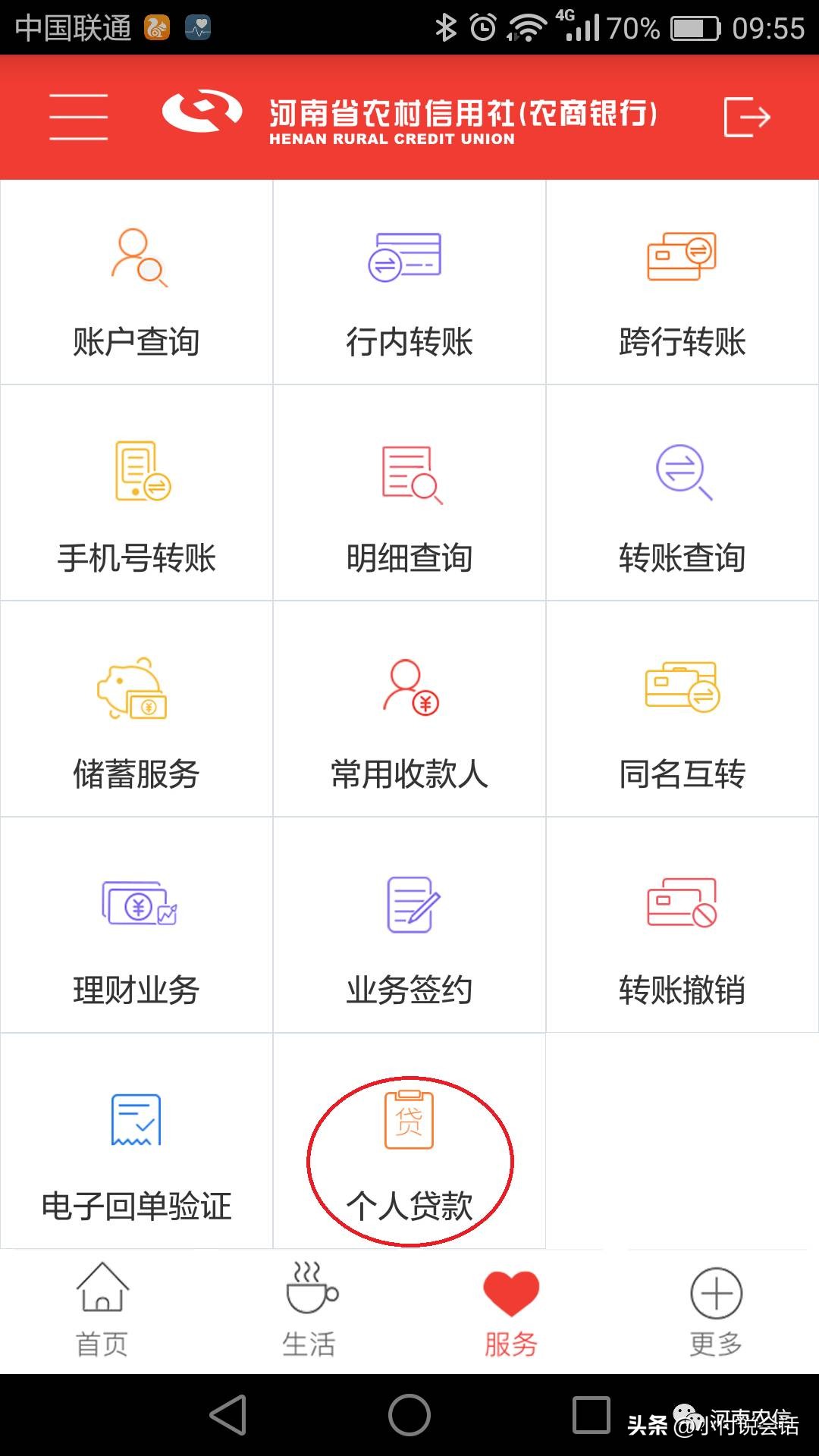Screen dimensions: 819x1456
Task: Open 账户查询 account inquiry
Action: tap(136, 288)
